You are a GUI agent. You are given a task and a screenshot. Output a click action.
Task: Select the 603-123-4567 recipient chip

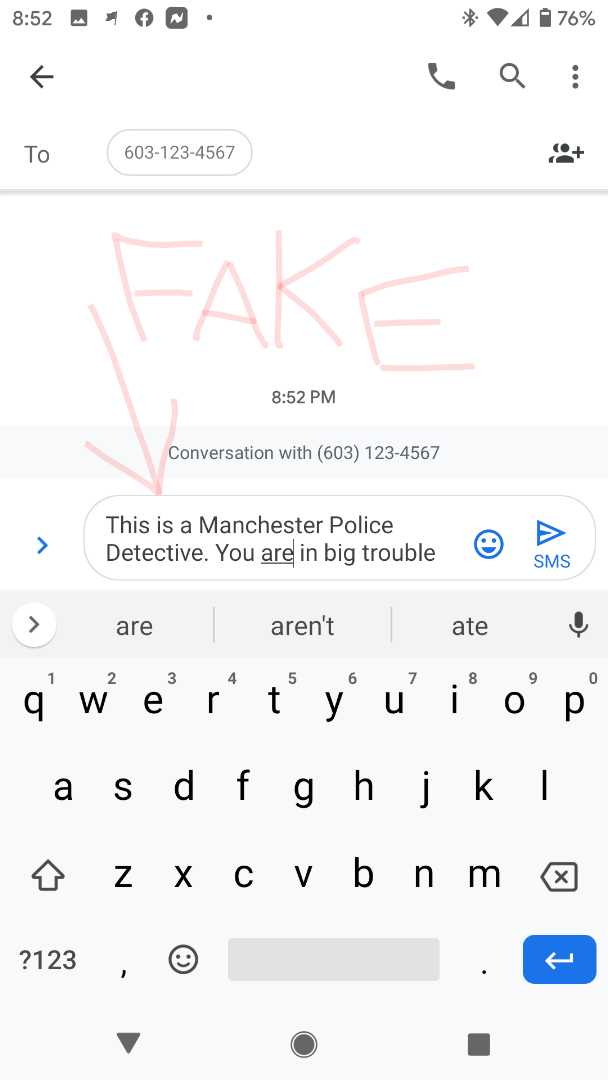click(x=179, y=153)
